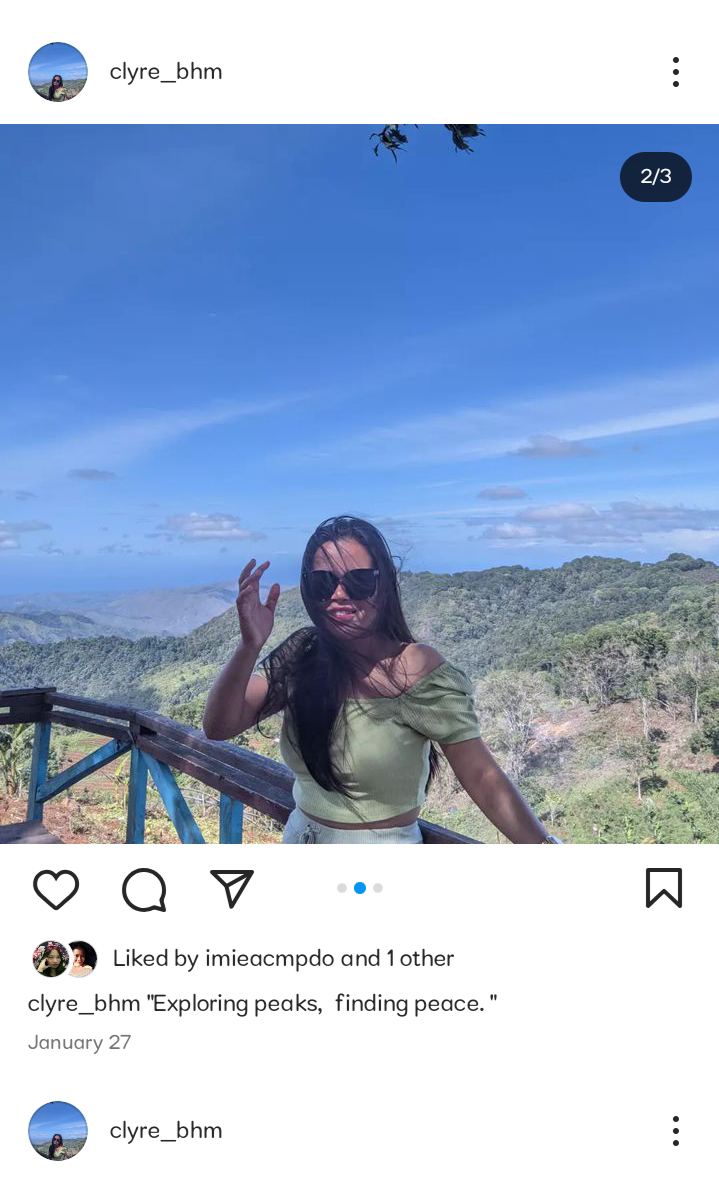The image size is (719, 1178).
Task: Open overflow menu on the top post
Action: 676,72
